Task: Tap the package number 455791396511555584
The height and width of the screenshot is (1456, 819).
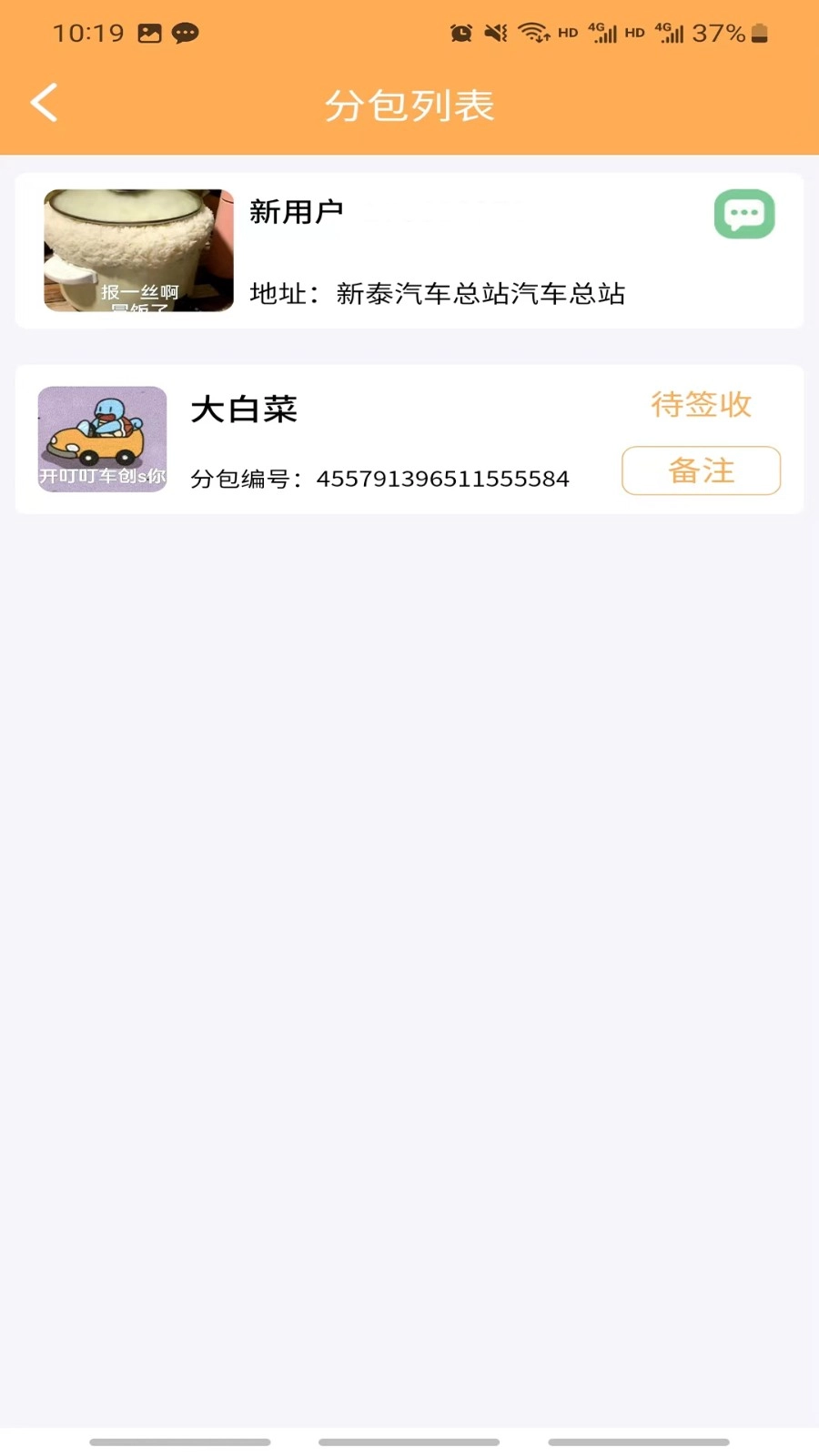Action: click(x=442, y=477)
